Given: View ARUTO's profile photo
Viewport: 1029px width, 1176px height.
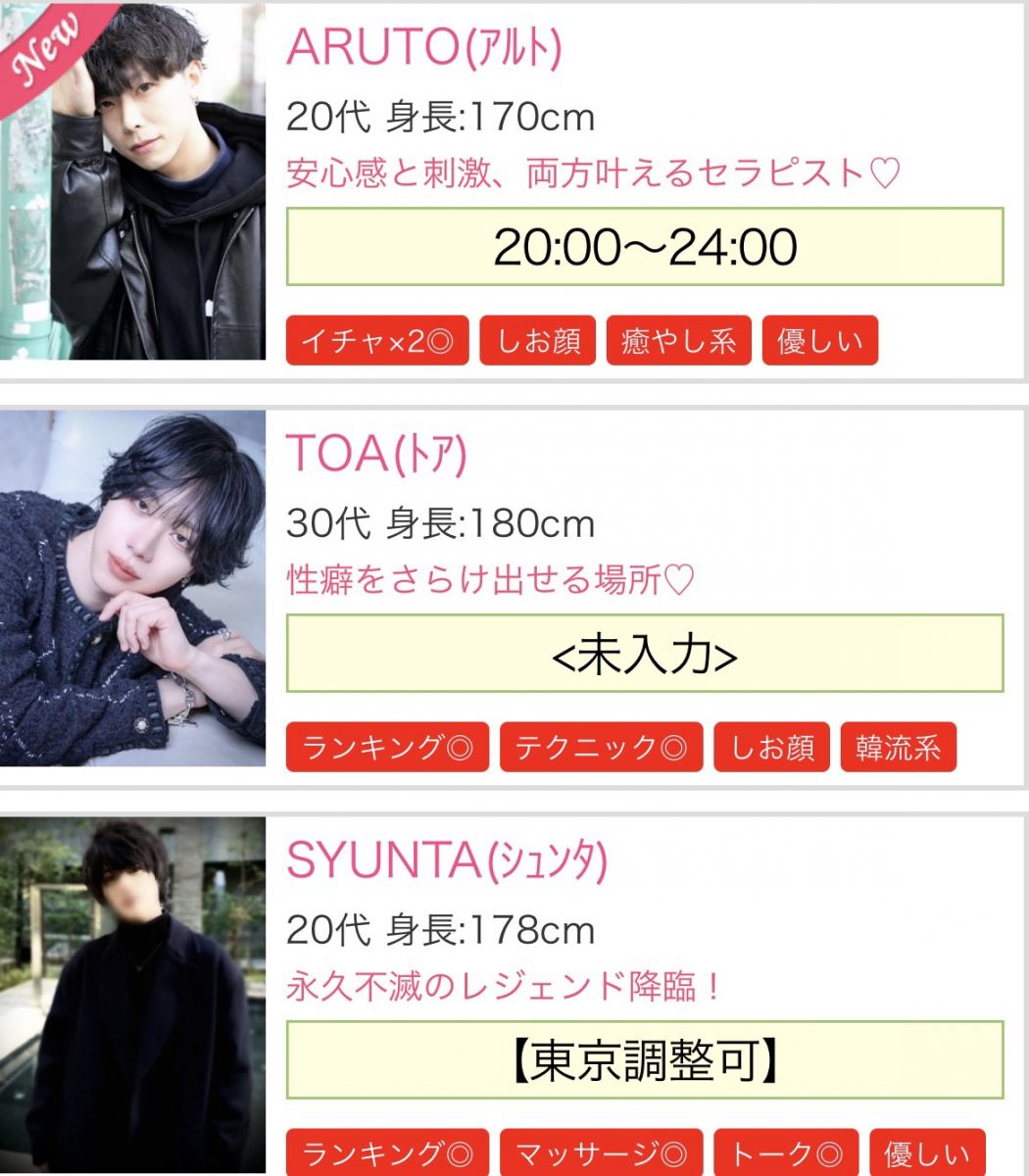Looking at the screenshot, I should click(132, 182).
